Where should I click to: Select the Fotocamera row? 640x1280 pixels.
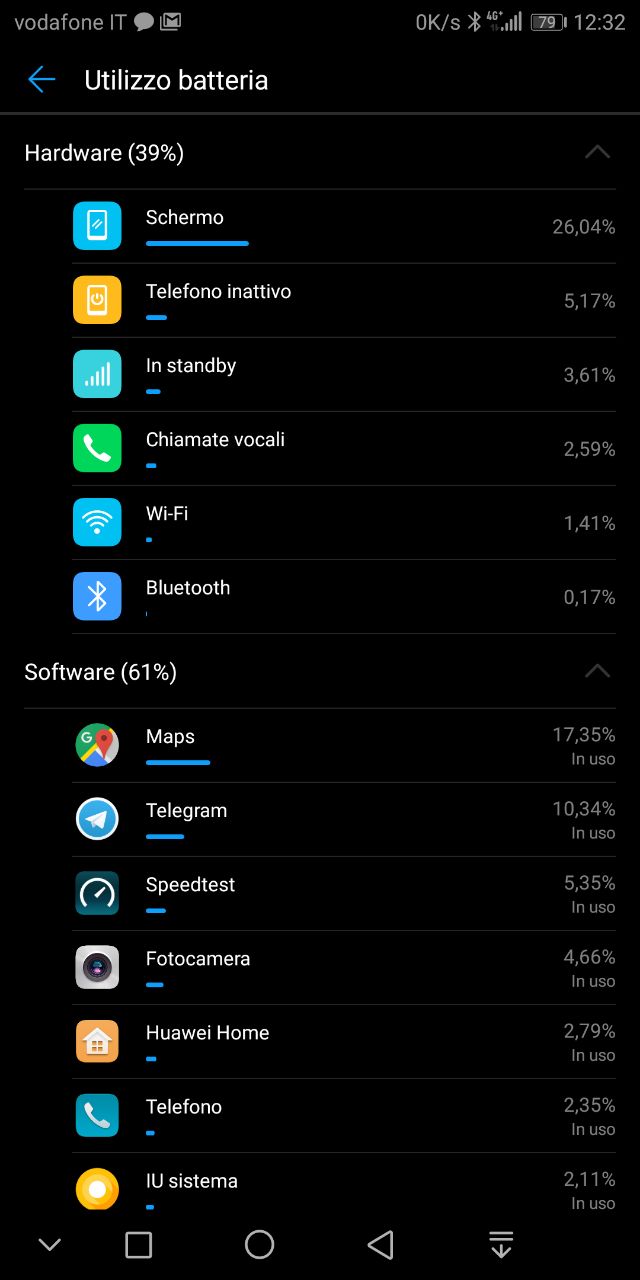[344, 968]
